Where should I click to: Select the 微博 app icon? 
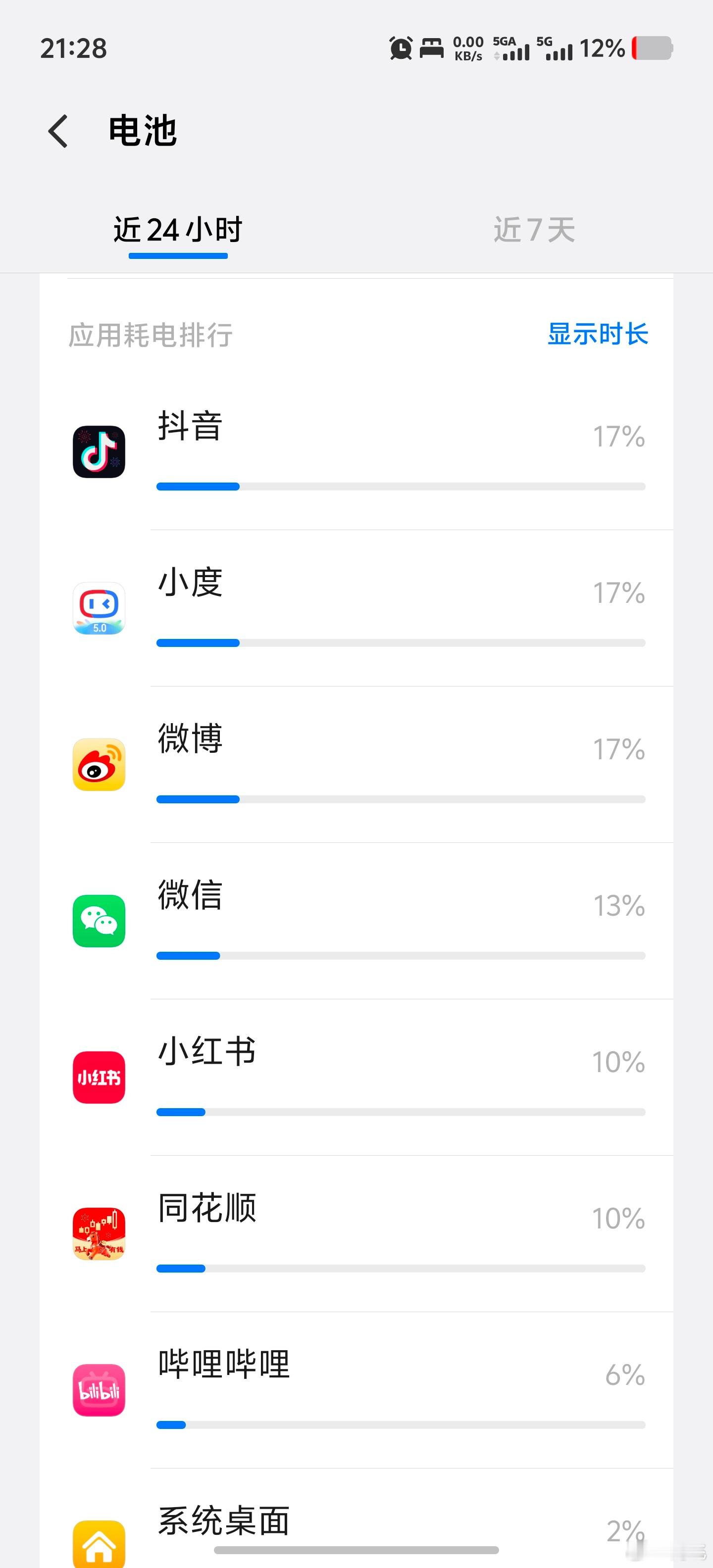[99, 765]
